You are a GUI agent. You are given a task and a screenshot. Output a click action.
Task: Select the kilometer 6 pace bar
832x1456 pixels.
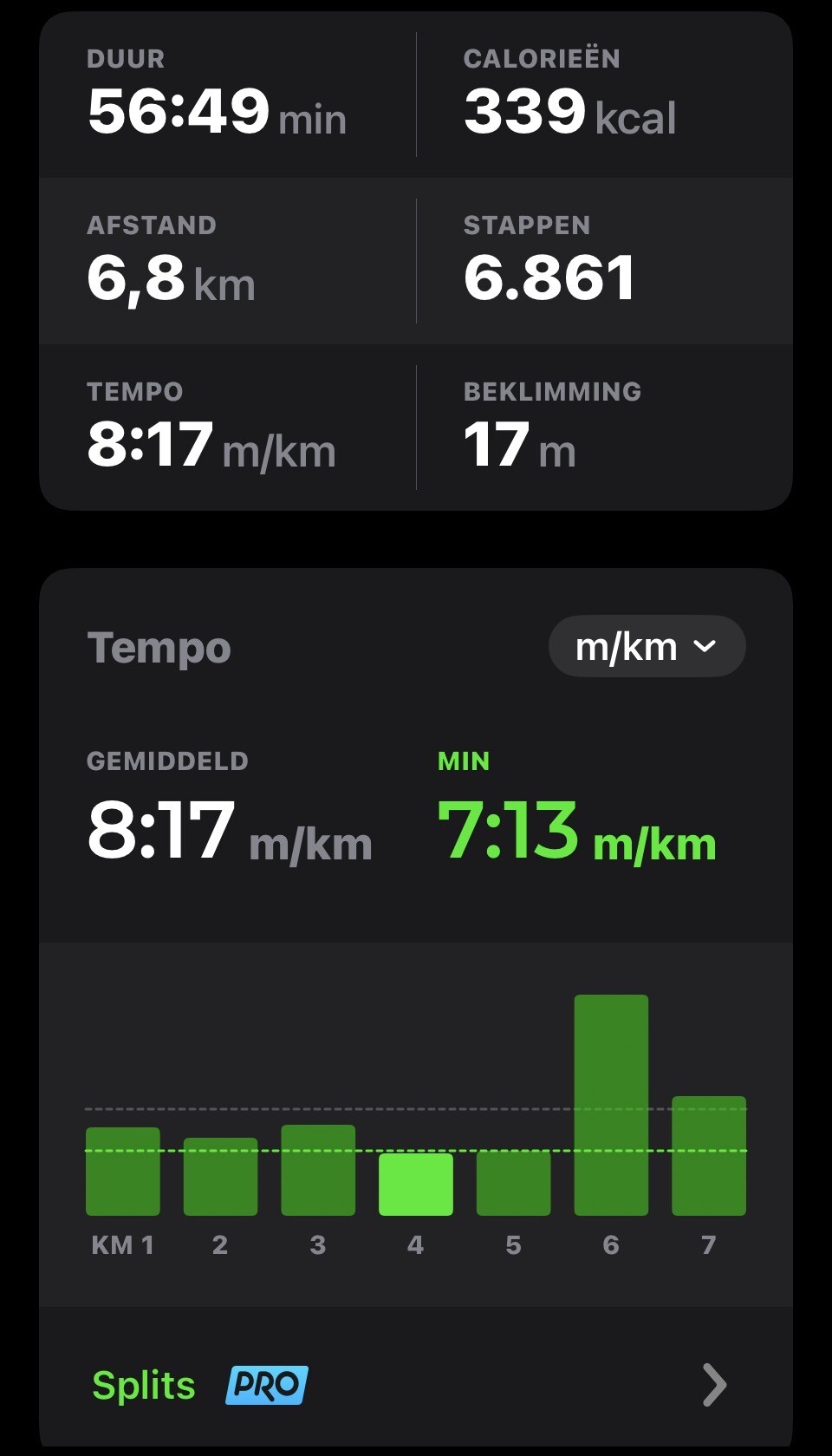pyautogui.click(x=611, y=1106)
